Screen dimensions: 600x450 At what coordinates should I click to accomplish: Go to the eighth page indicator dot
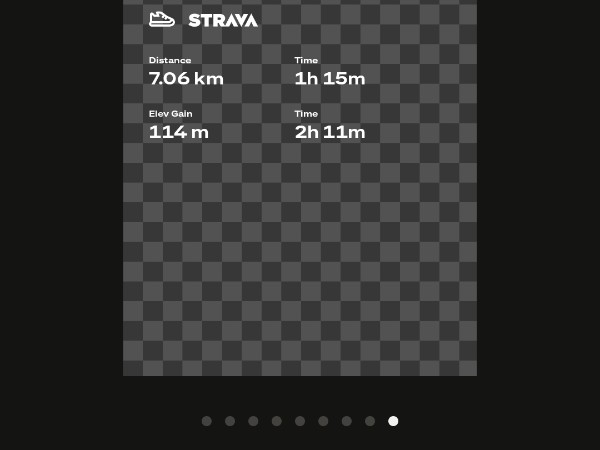pos(370,421)
